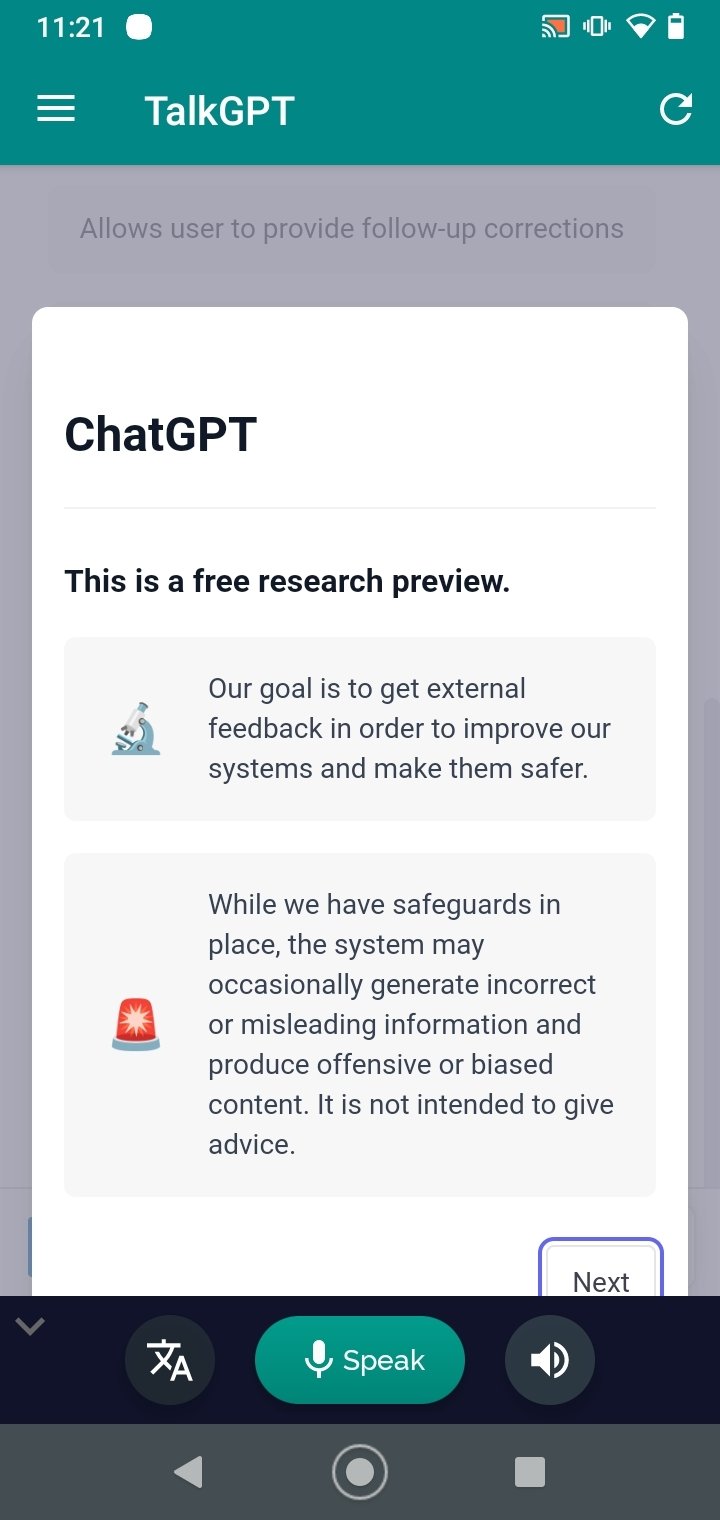
Task: Open the recent apps view
Action: [530, 1472]
